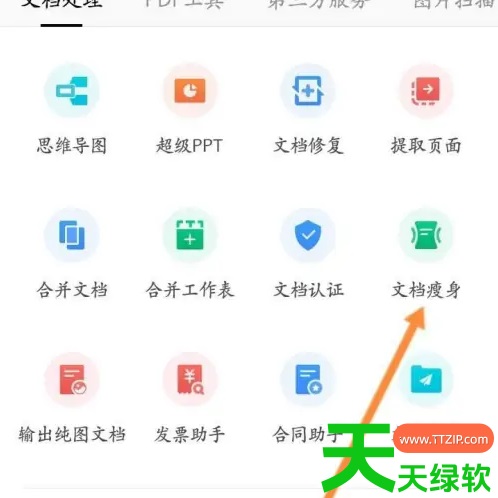
Task: Switch to the 图片扫描 tab
Action: [x=454, y=4]
